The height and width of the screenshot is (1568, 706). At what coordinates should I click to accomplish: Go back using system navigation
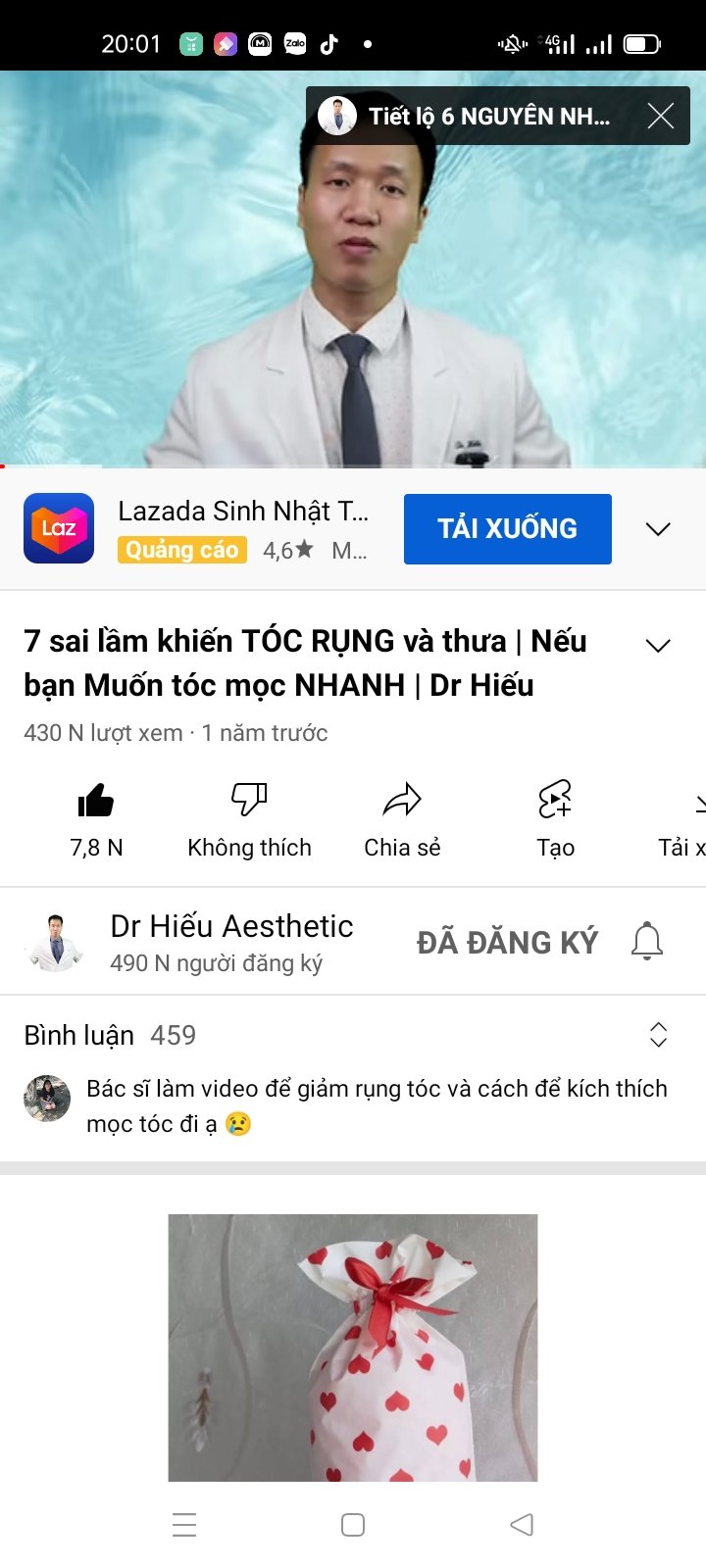522,1524
